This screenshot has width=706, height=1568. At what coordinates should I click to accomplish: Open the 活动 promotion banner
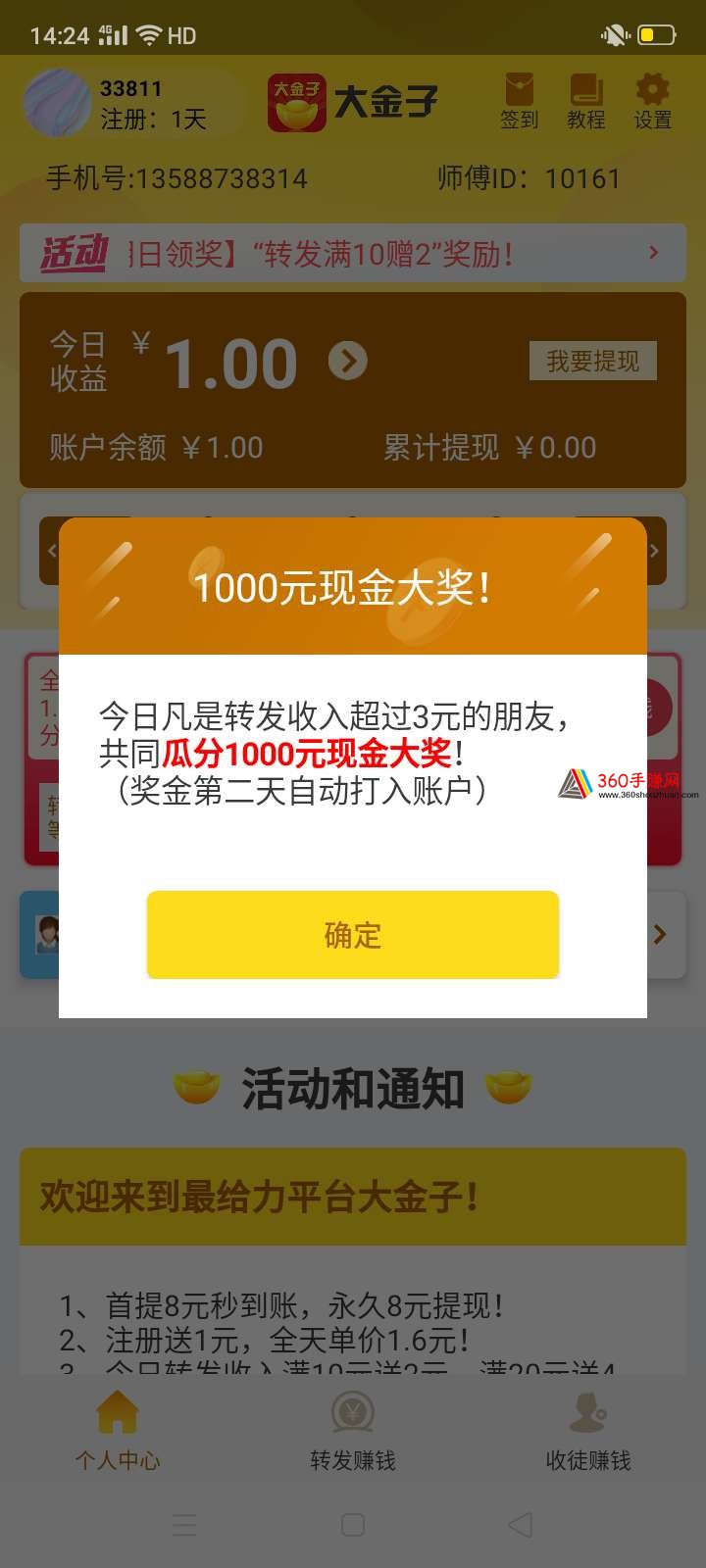353,254
